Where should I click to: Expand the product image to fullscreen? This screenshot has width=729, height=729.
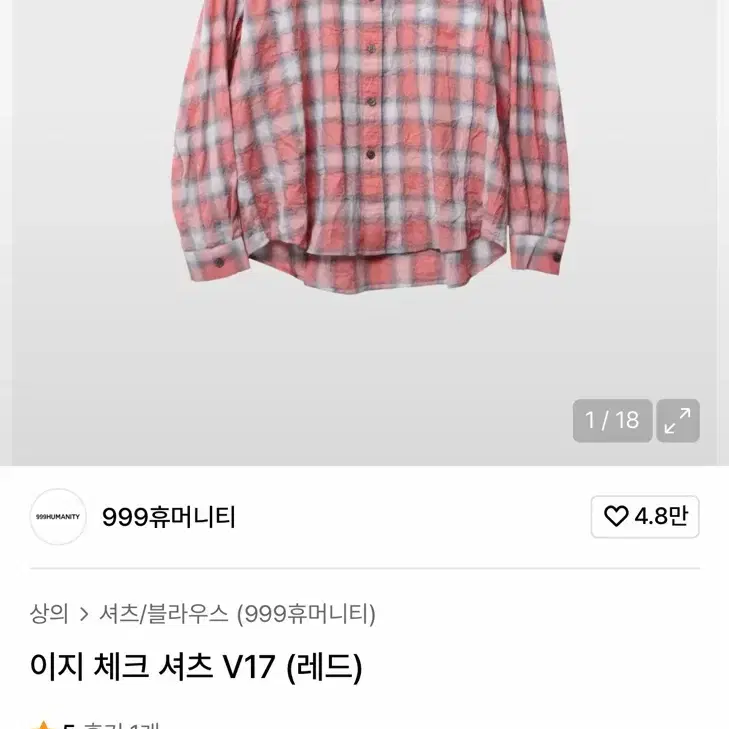click(x=677, y=421)
